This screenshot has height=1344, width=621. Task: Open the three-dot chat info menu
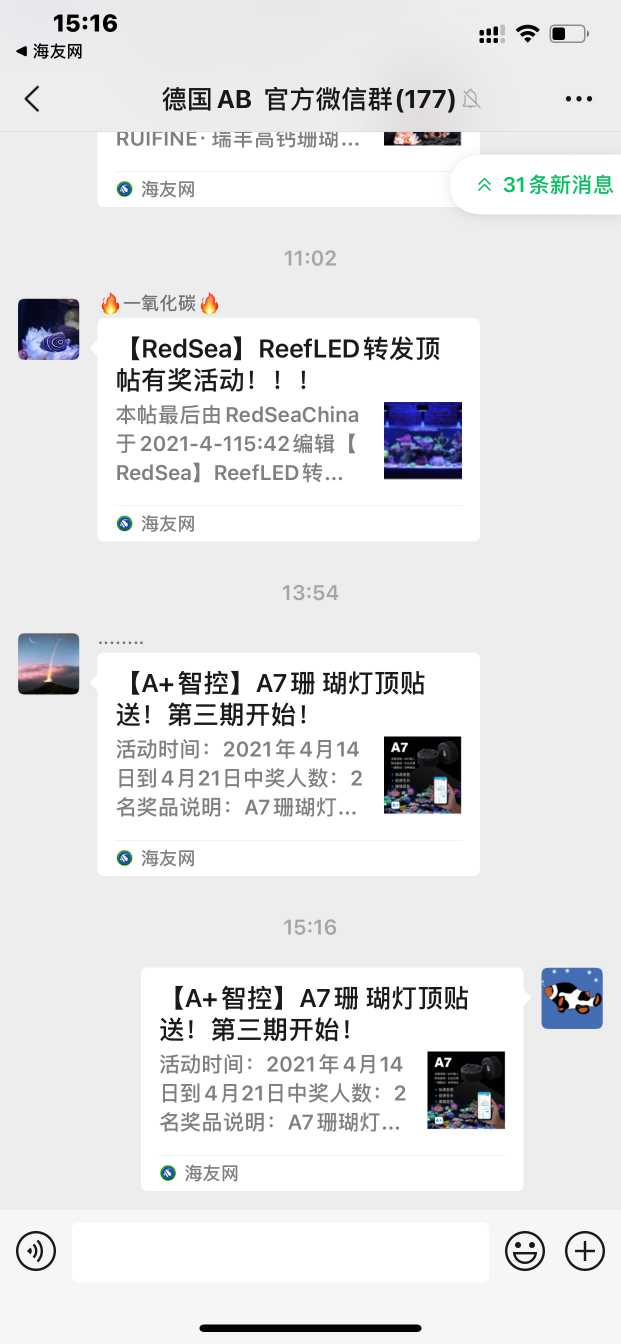click(x=579, y=98)
